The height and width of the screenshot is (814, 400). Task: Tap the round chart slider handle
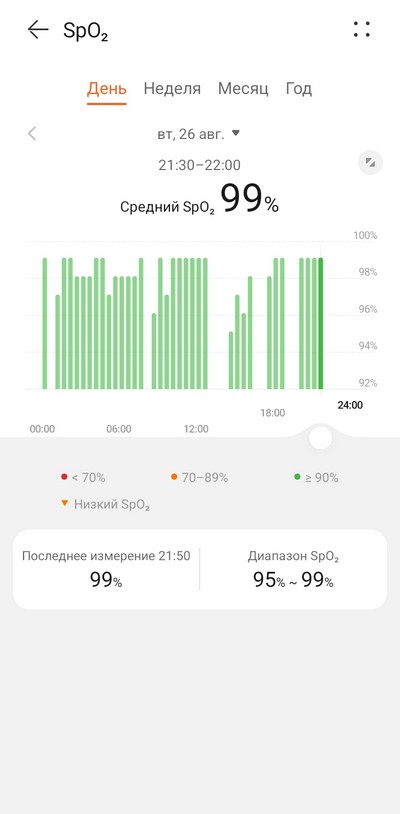[320, 438]
